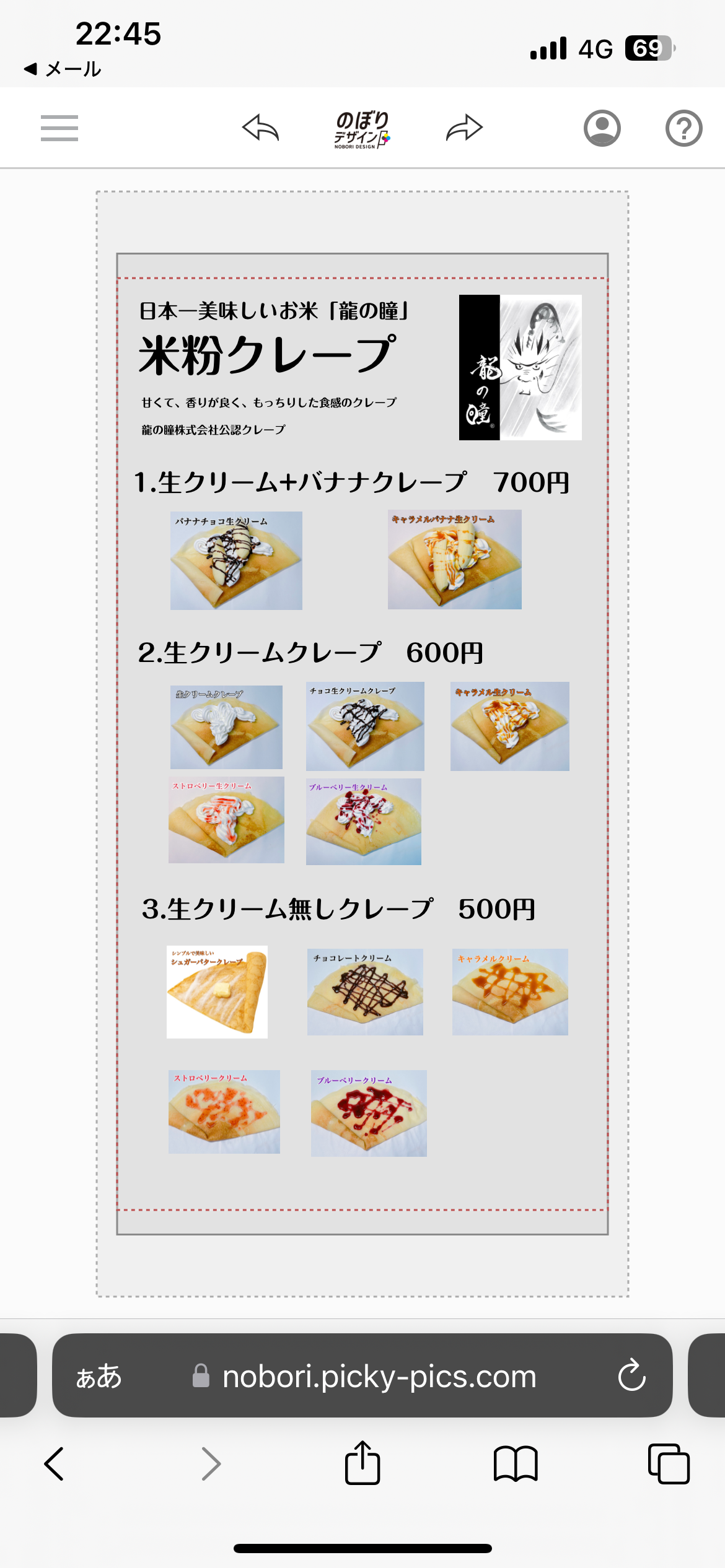Select the キャラメルバナナ生クリーム crepe photo
The height and width of the screenshot is (1568, 725).
[455, 560]
